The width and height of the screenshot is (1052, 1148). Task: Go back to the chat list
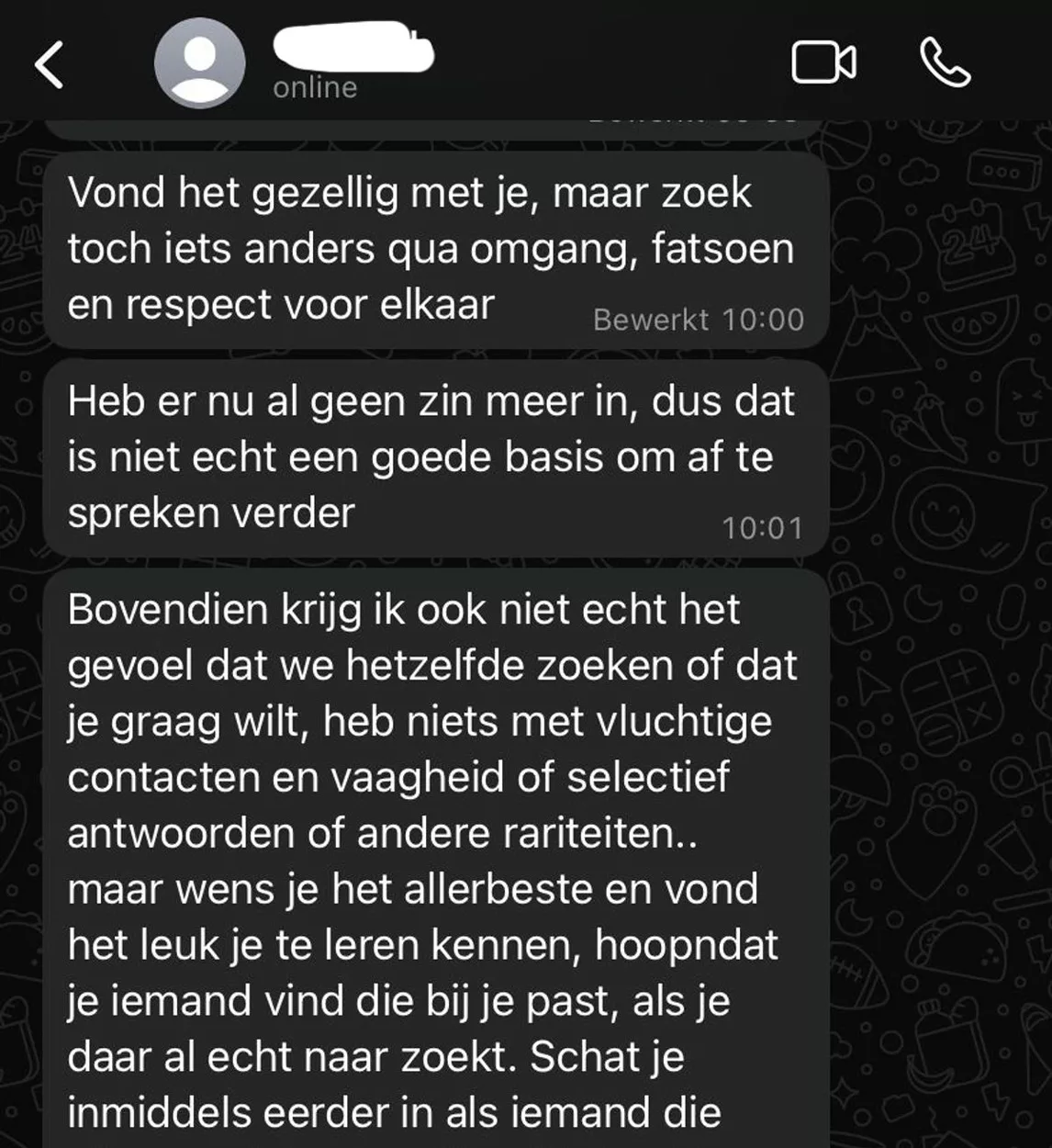tap(50, 64)
